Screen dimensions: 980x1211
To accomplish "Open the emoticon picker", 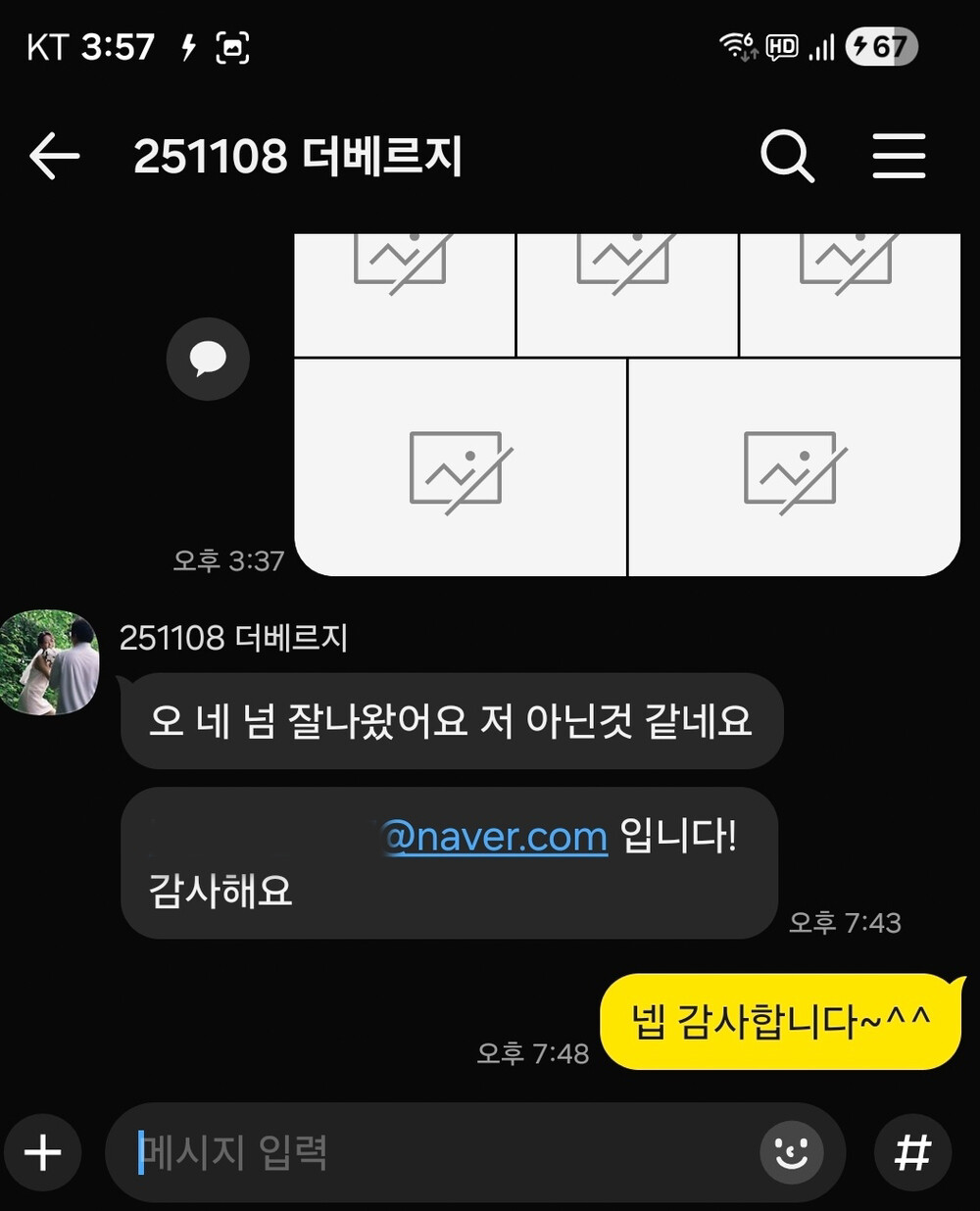I will click(792, 1153).
